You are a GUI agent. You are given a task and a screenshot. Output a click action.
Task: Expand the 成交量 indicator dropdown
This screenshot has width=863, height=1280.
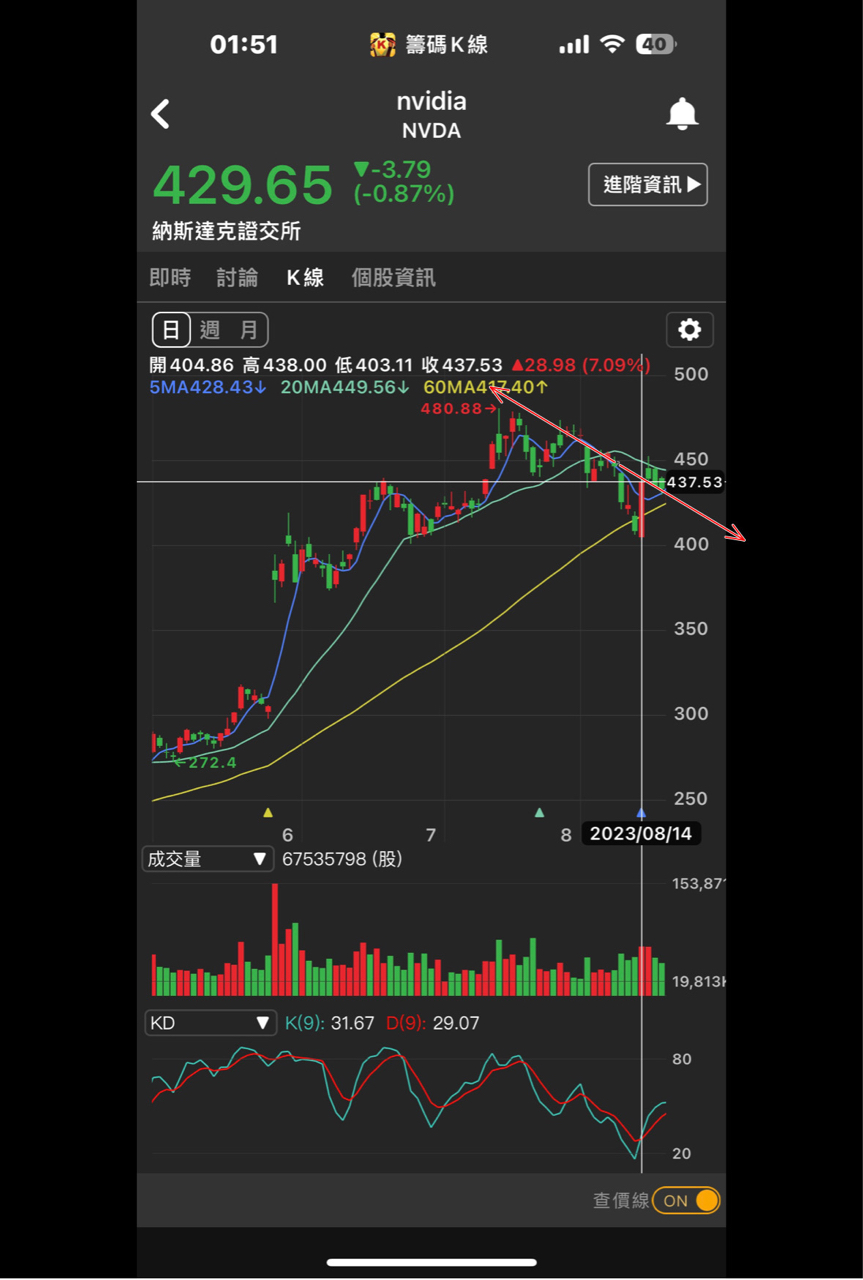coord(208,859)
